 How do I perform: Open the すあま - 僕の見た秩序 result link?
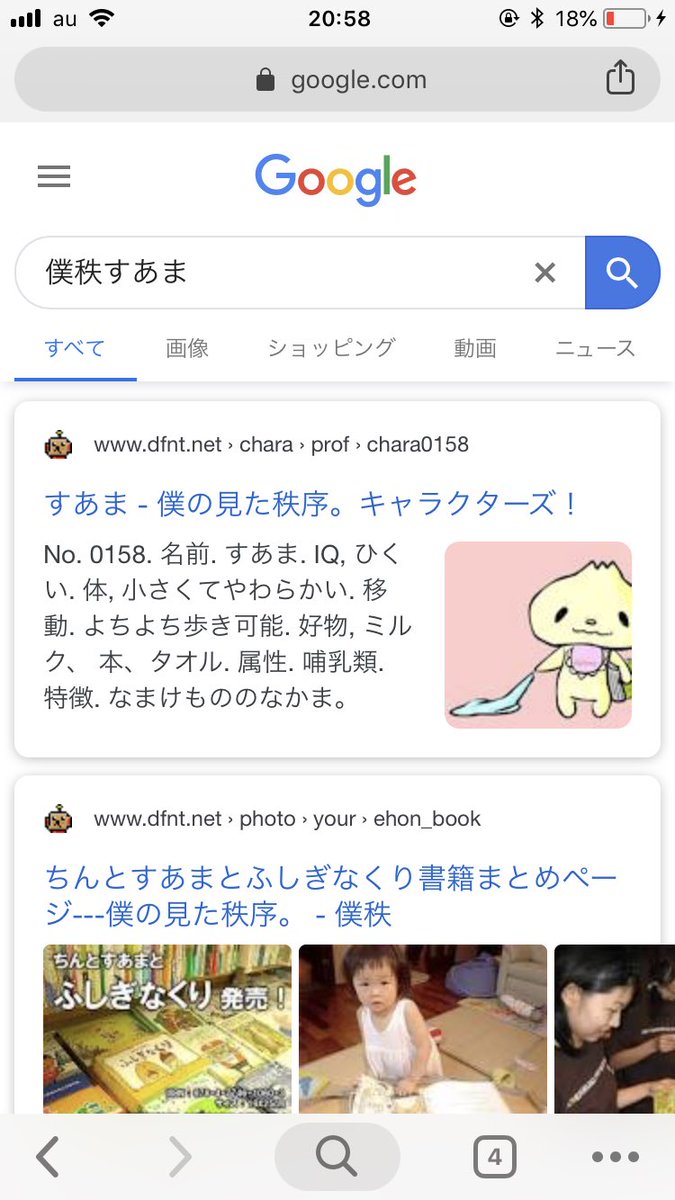pos(310,503)
